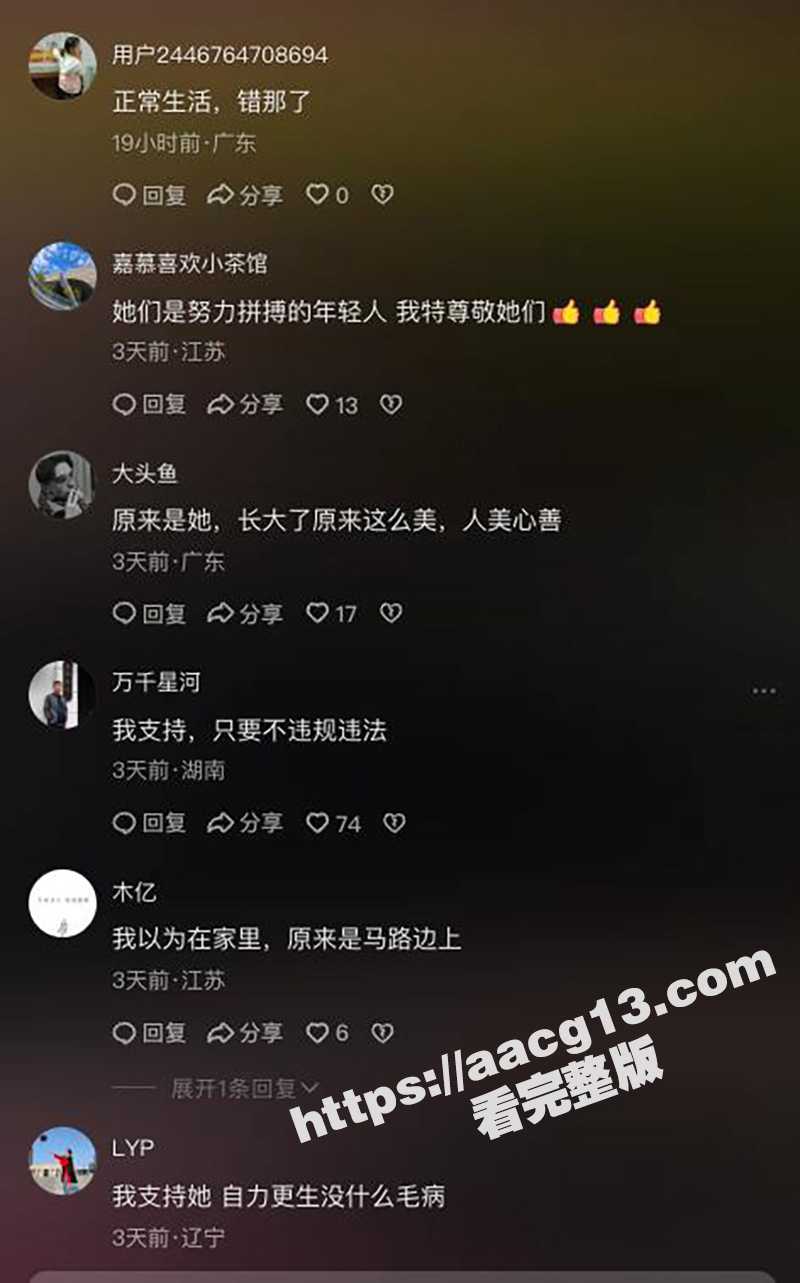Reply to 万千星河's comment
The height and width of the screenshot is (1283, 800).
pos(149,823)
